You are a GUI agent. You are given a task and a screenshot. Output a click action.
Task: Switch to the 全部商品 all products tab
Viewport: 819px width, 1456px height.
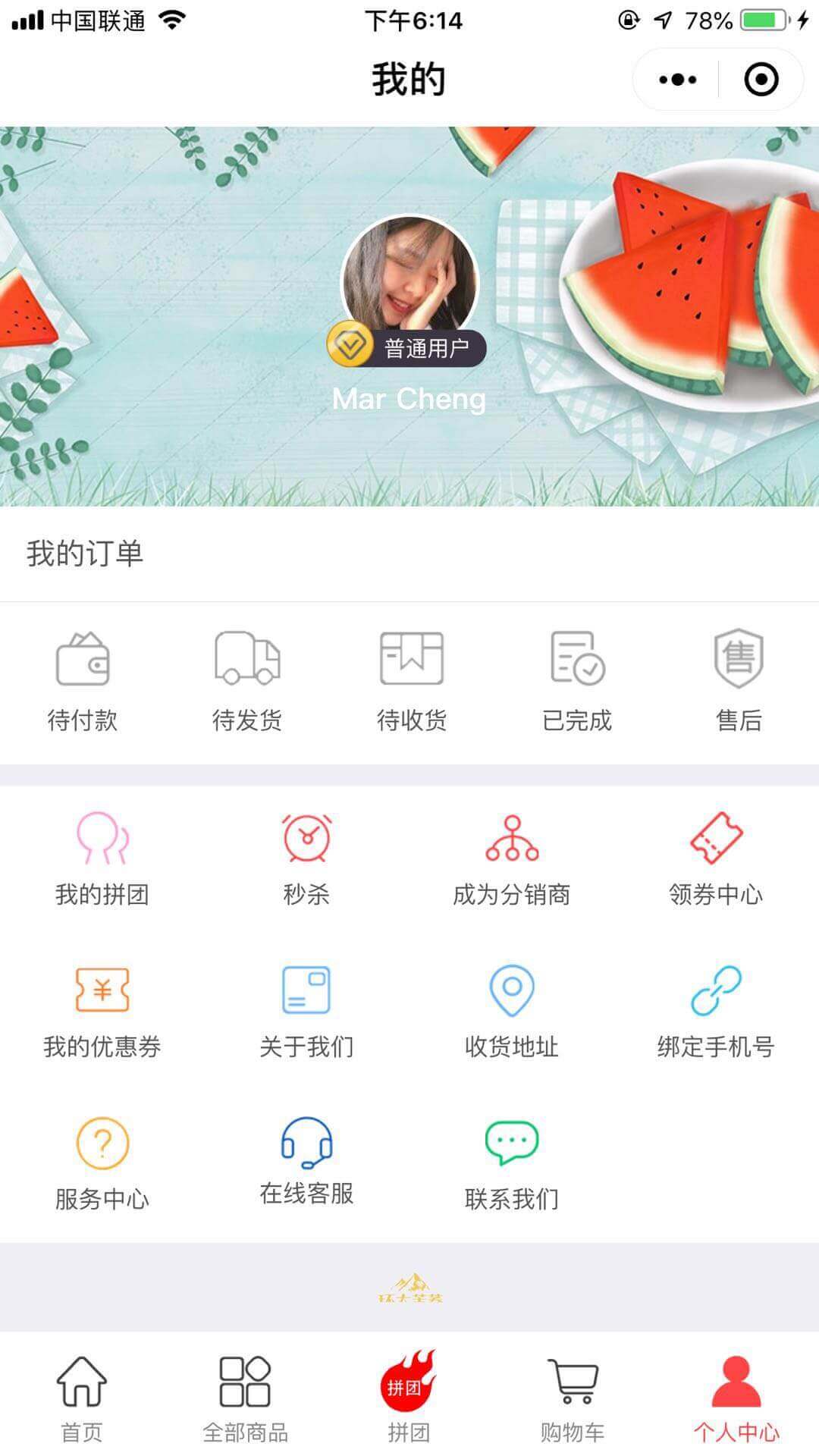pyautogui.click(x=245, y=1397)
